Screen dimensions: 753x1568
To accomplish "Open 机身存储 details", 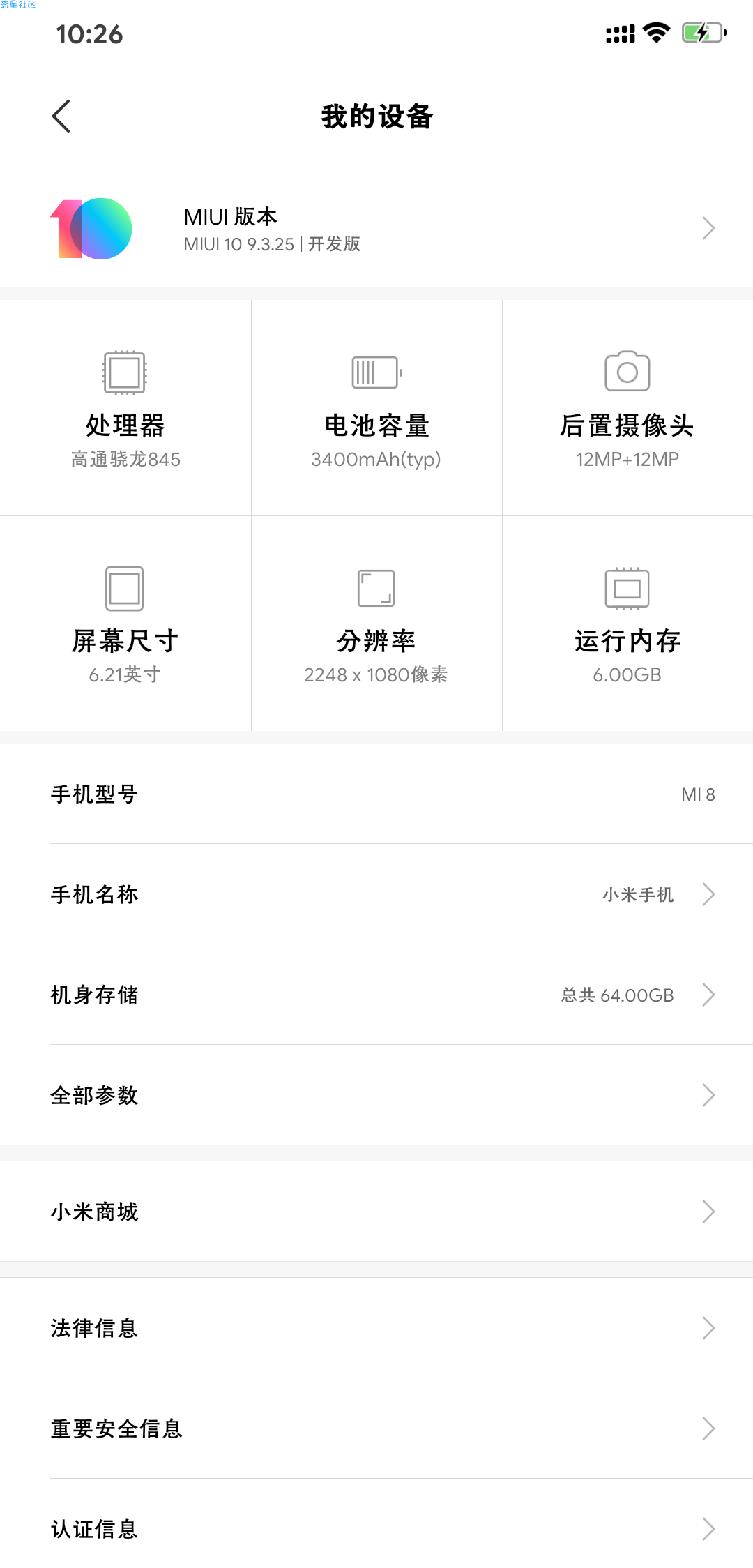I will click(376, 995).
